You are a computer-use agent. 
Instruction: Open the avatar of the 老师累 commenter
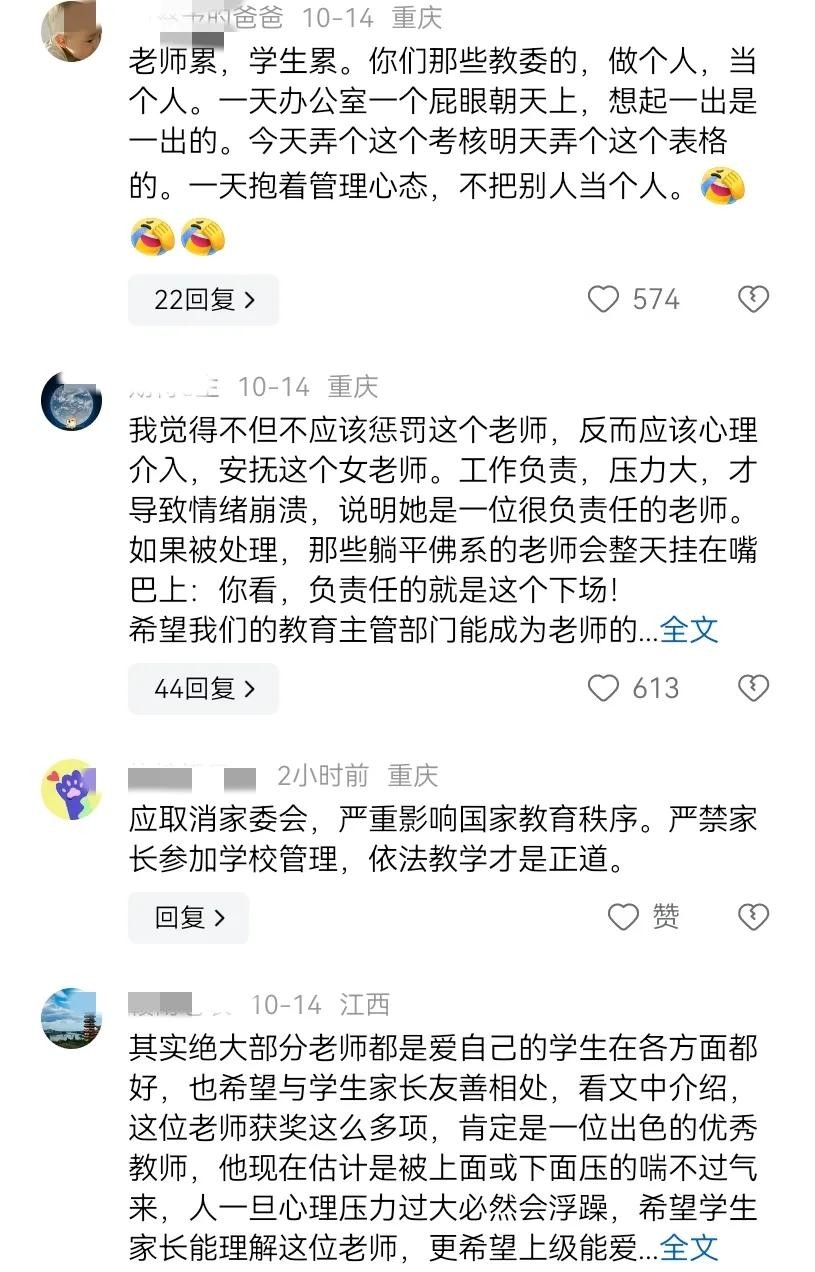(71, 31)
